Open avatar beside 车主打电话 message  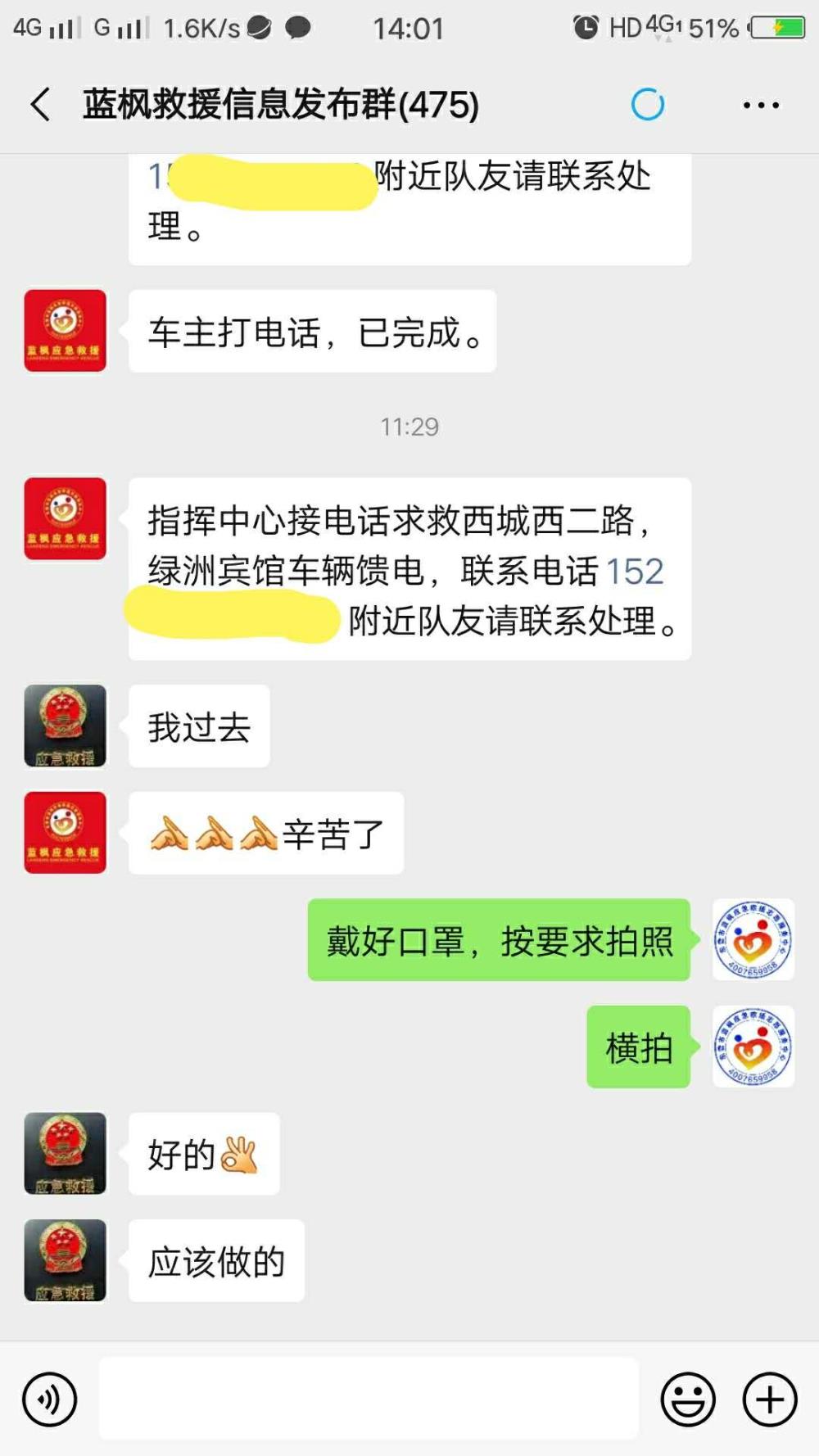point(66,330)
